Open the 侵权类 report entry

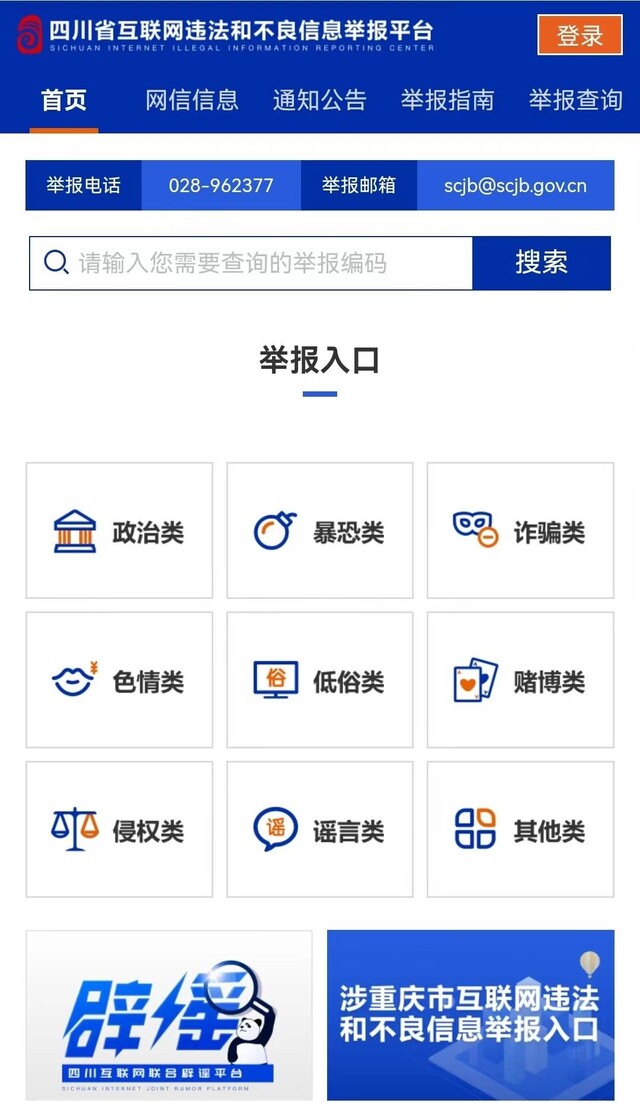(x=119, y=830)
